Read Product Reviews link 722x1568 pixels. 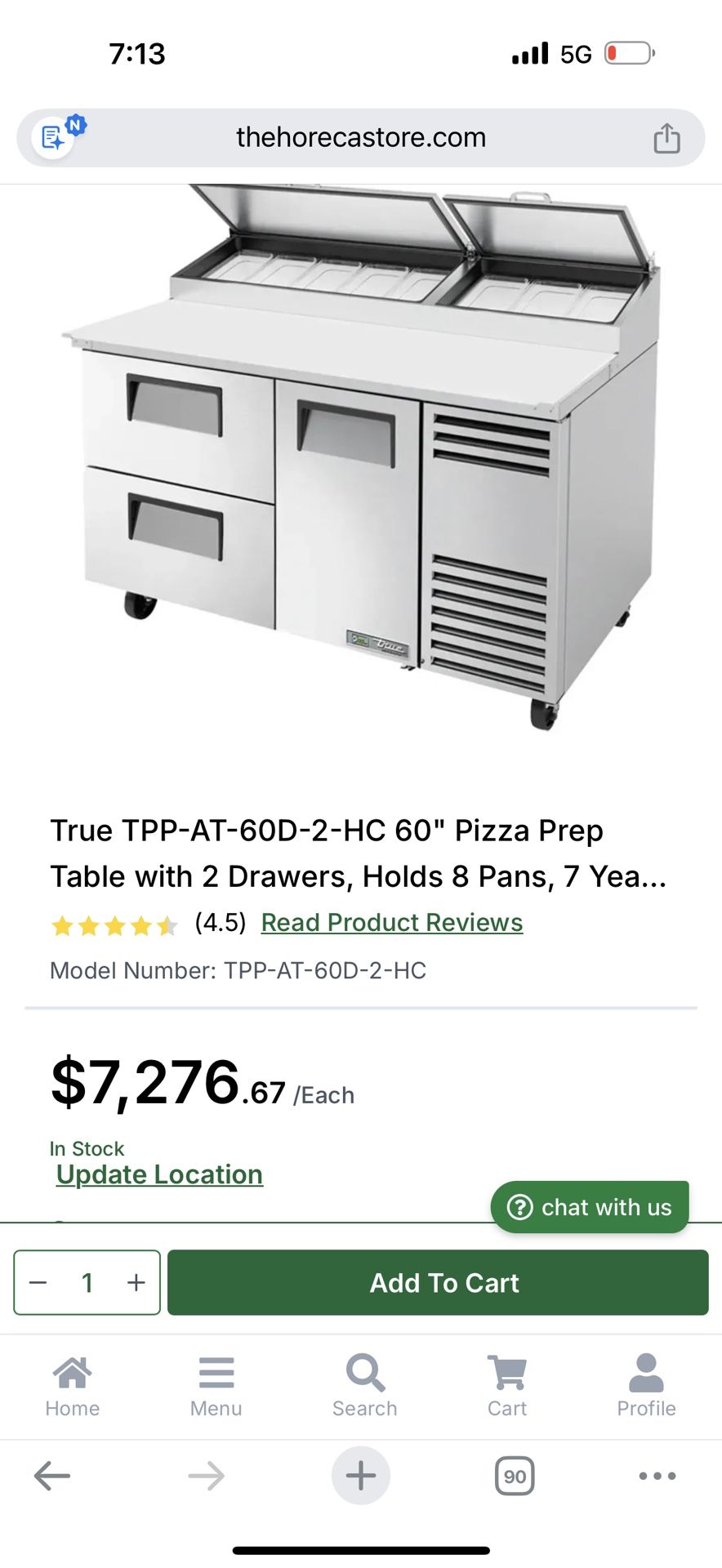click(x=391, y=922)
